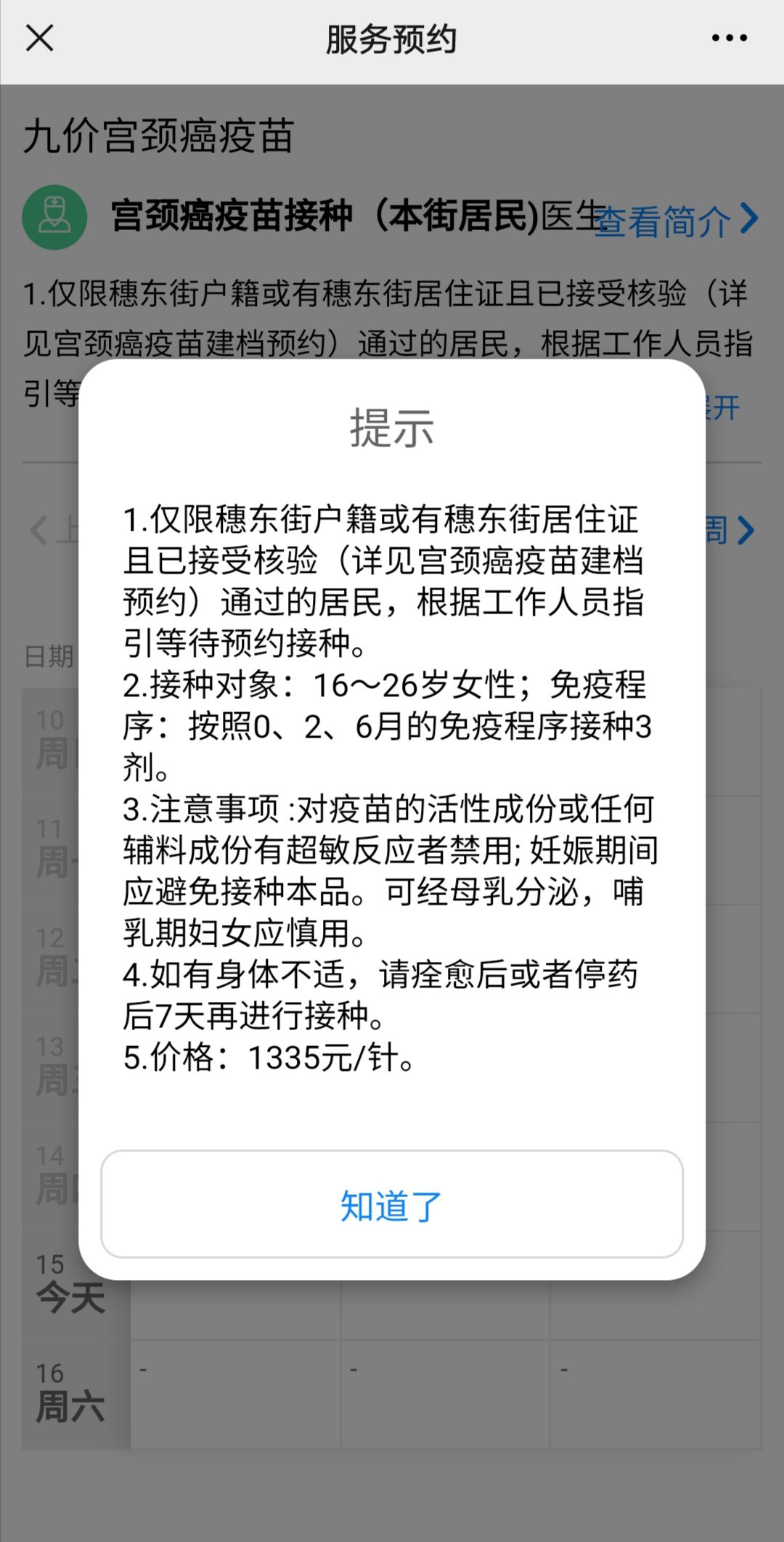Tap 知道了 to dismiss the notice
The image size is (784, 1542).
coord(392,1205)
